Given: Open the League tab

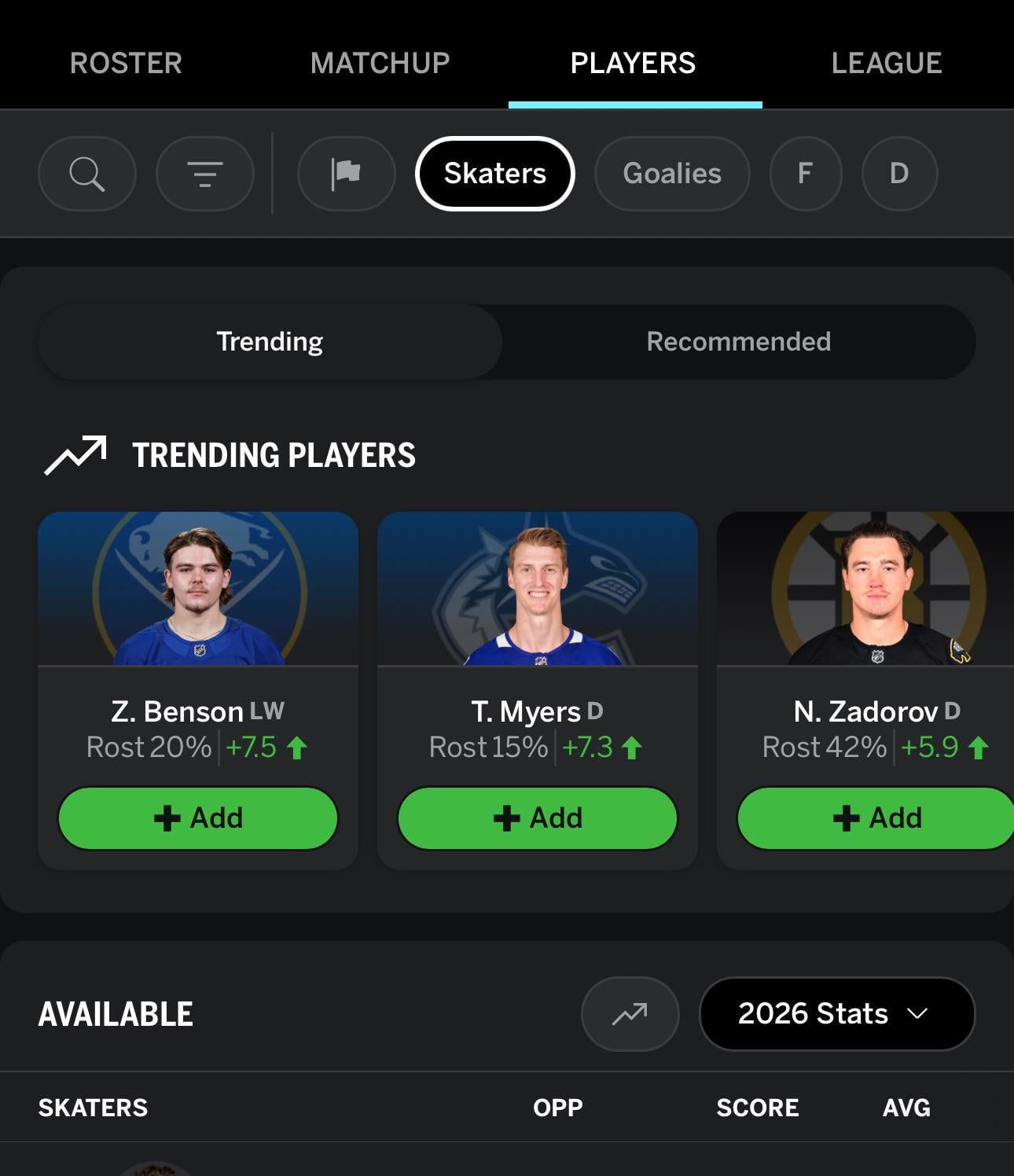Looking at the screenshot, I should click(x=886, y=63).
